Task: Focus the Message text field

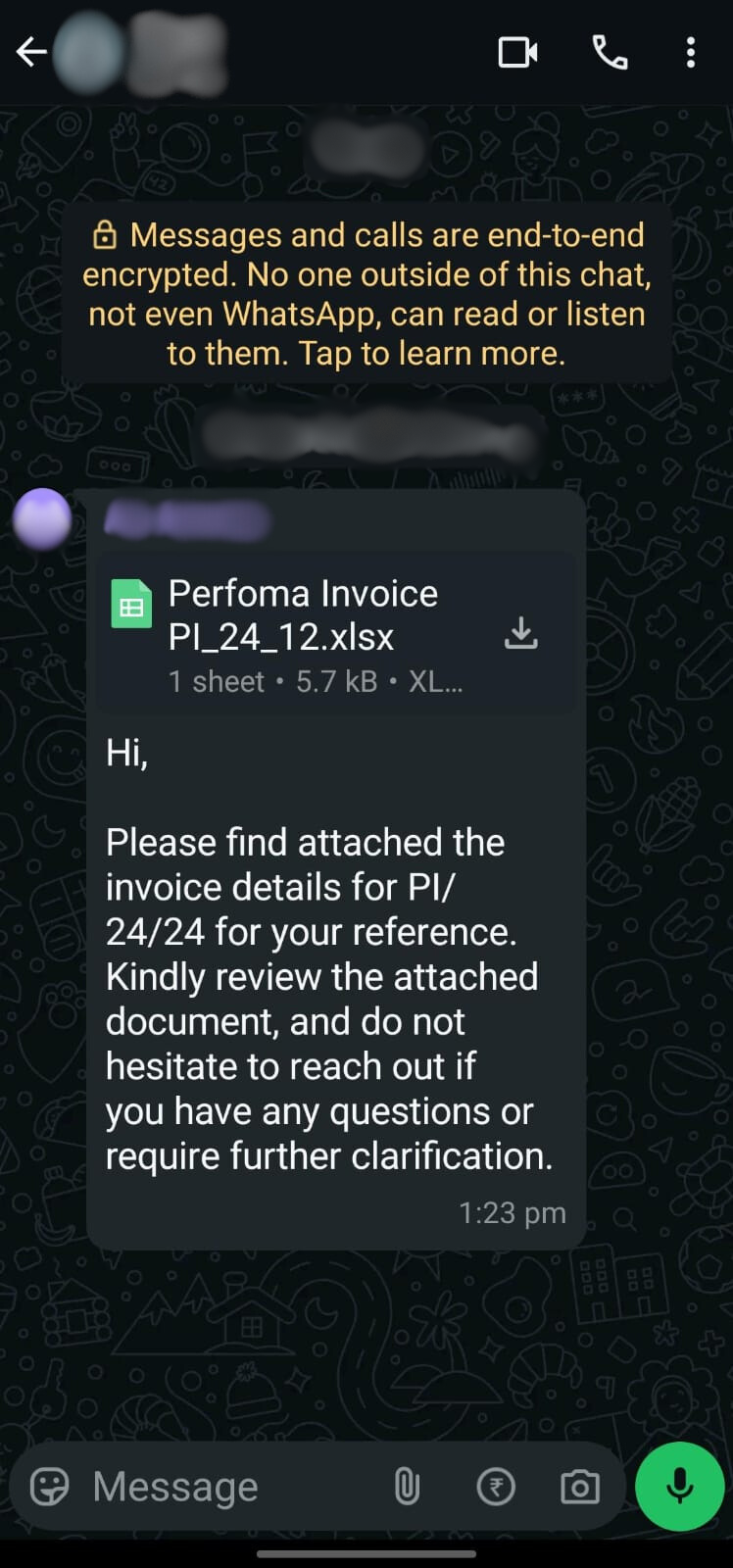Action: [225, 1487]
